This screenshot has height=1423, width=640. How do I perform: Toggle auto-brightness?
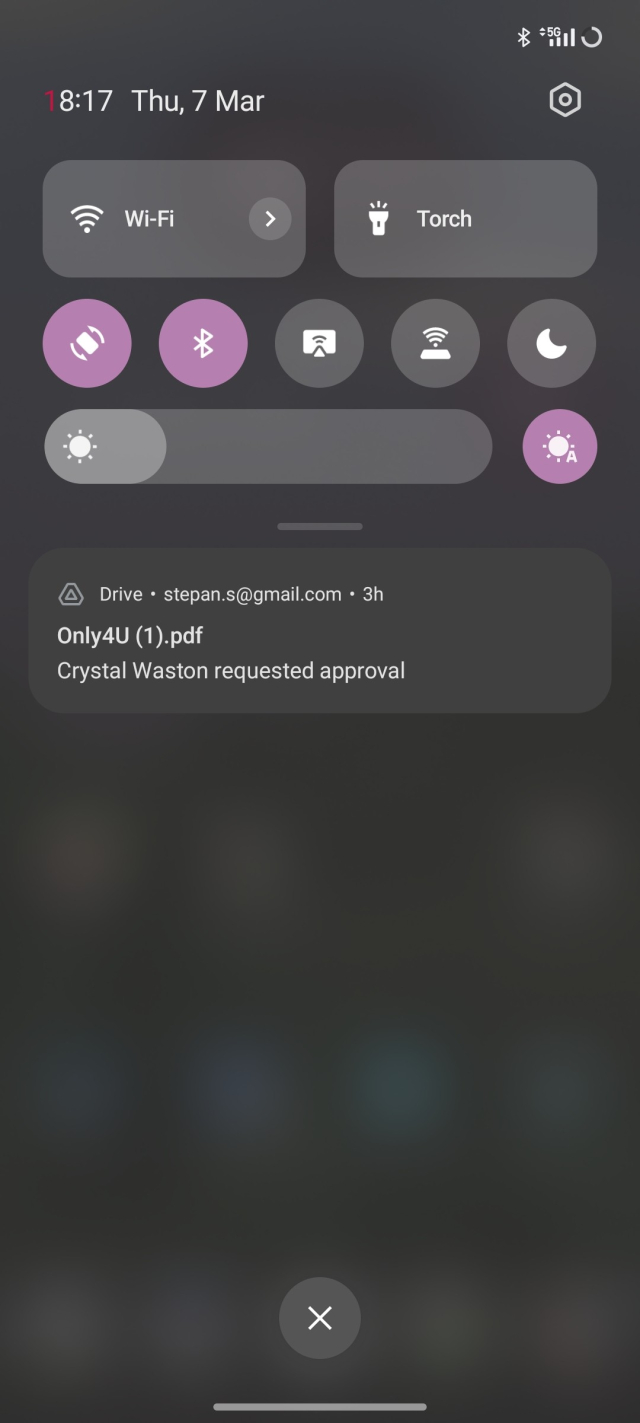[559, 446]
